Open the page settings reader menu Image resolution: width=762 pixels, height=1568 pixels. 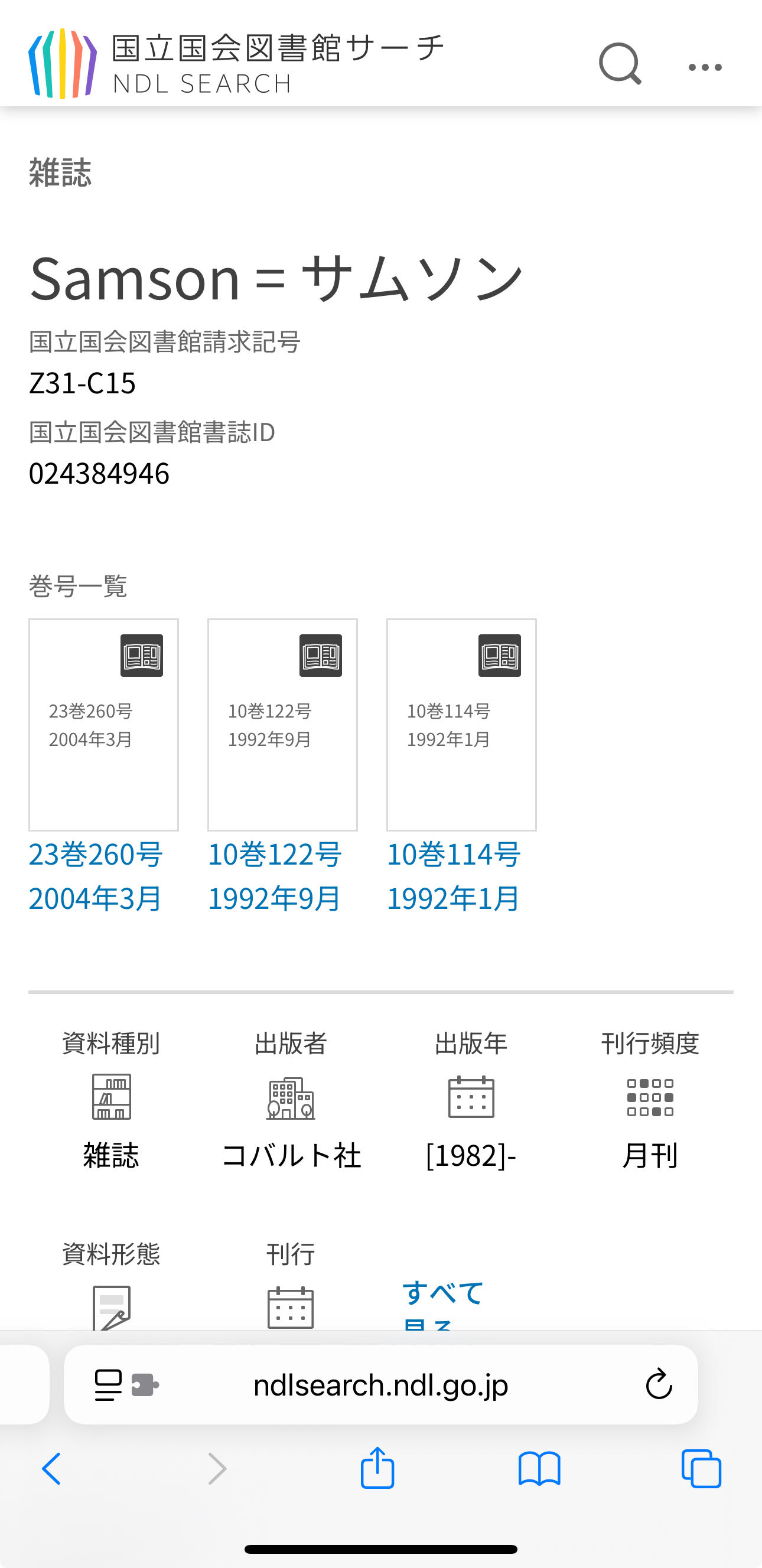[126, 1386]
